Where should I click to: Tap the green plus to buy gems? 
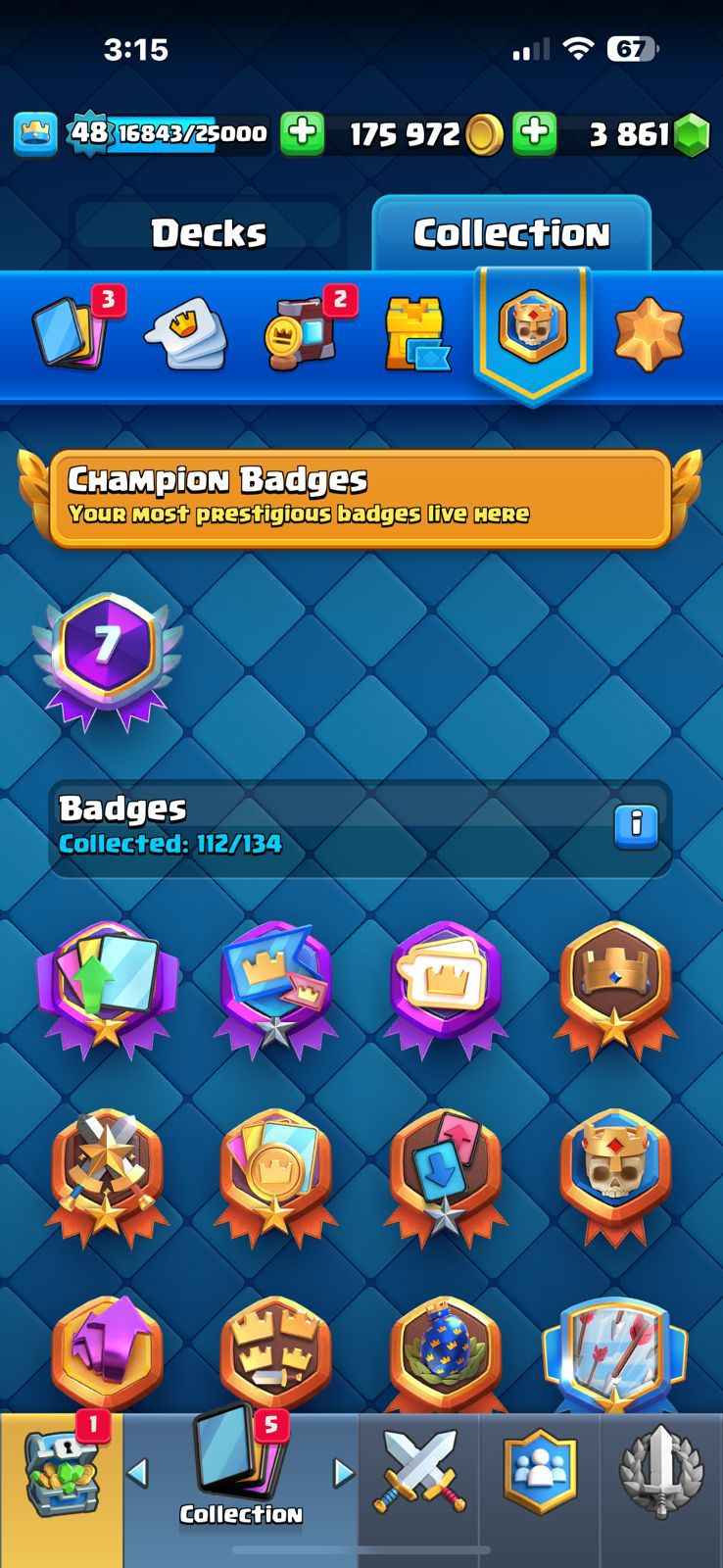click(x=535, y=133)
